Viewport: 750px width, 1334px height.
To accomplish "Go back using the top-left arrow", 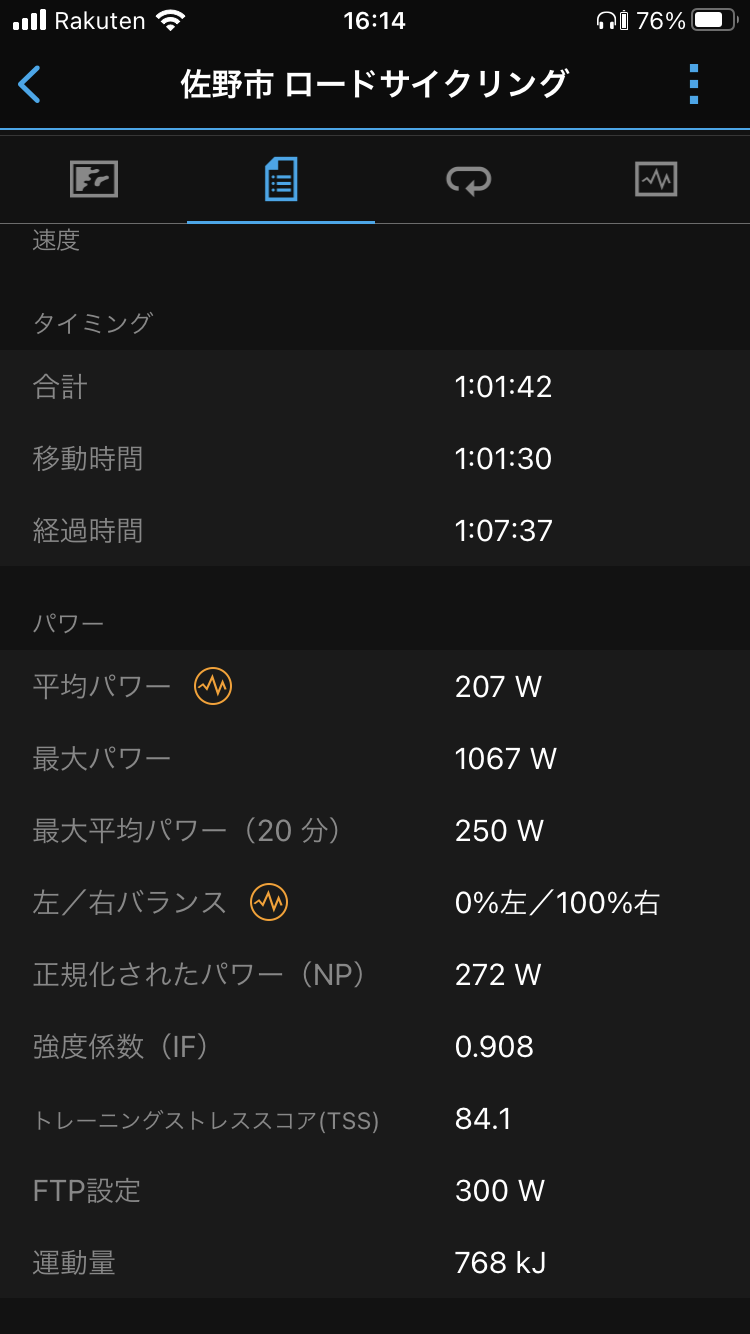I will coord(30,85).
